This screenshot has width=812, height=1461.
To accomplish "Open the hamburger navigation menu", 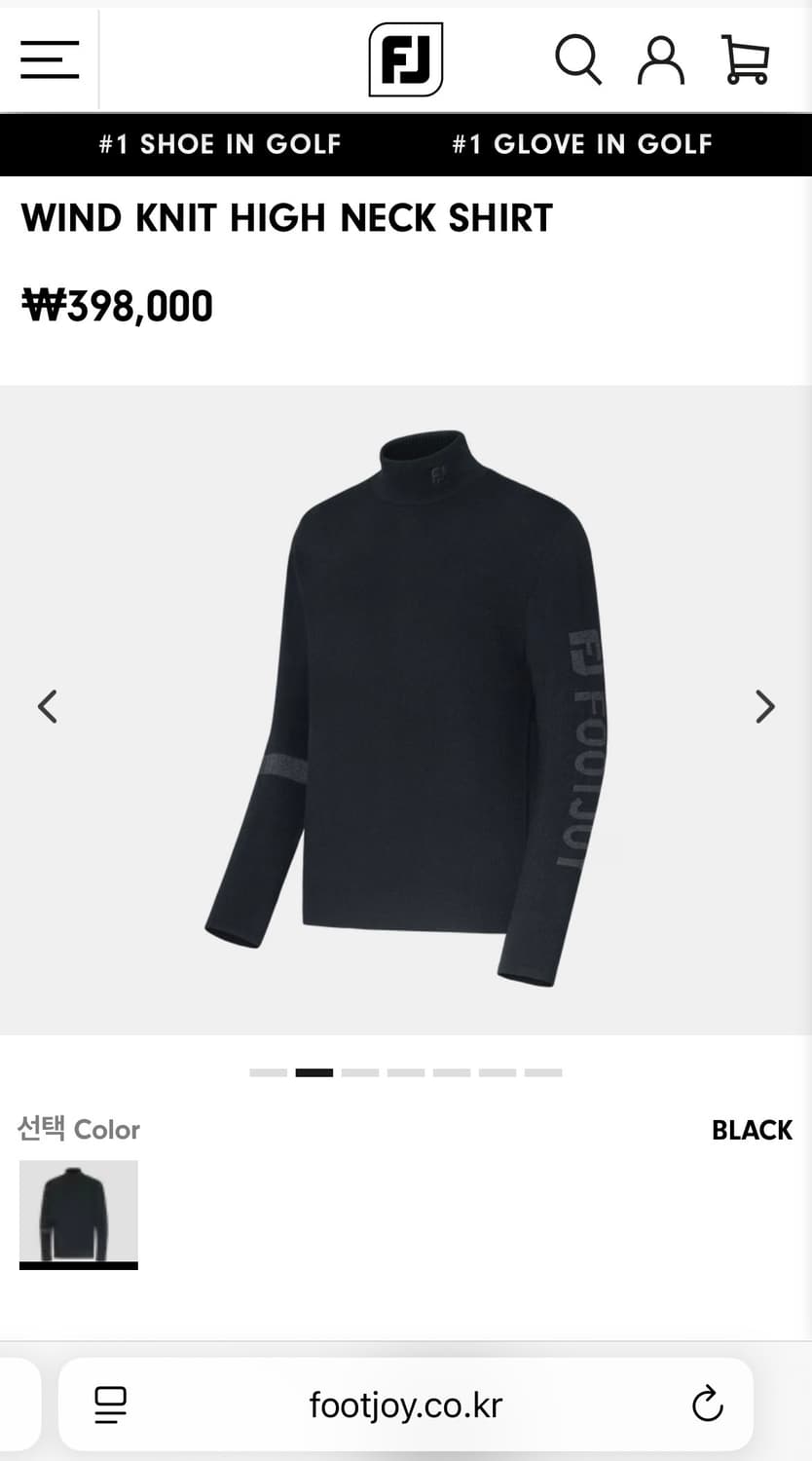I will coord(50,60).
